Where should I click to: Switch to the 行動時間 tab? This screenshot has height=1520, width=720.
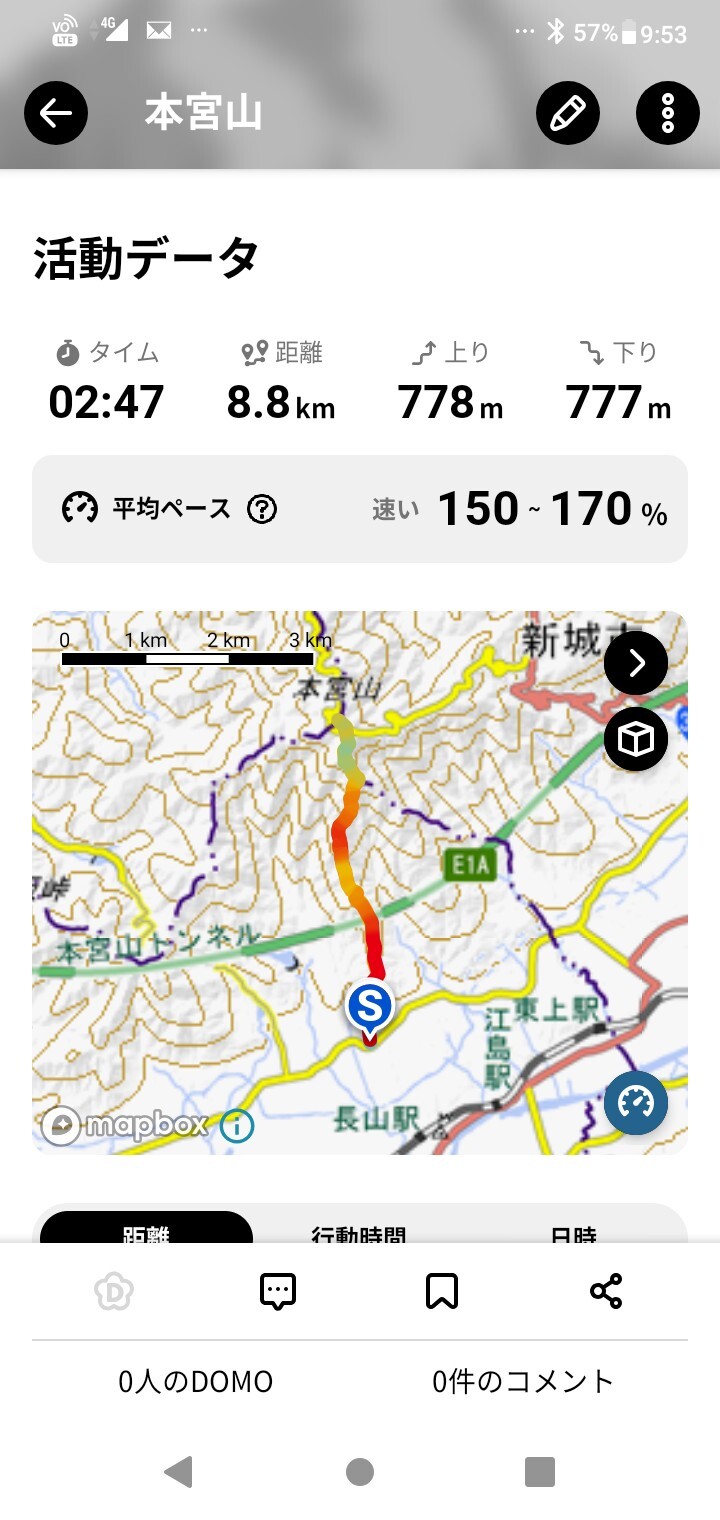(358, 1236)
